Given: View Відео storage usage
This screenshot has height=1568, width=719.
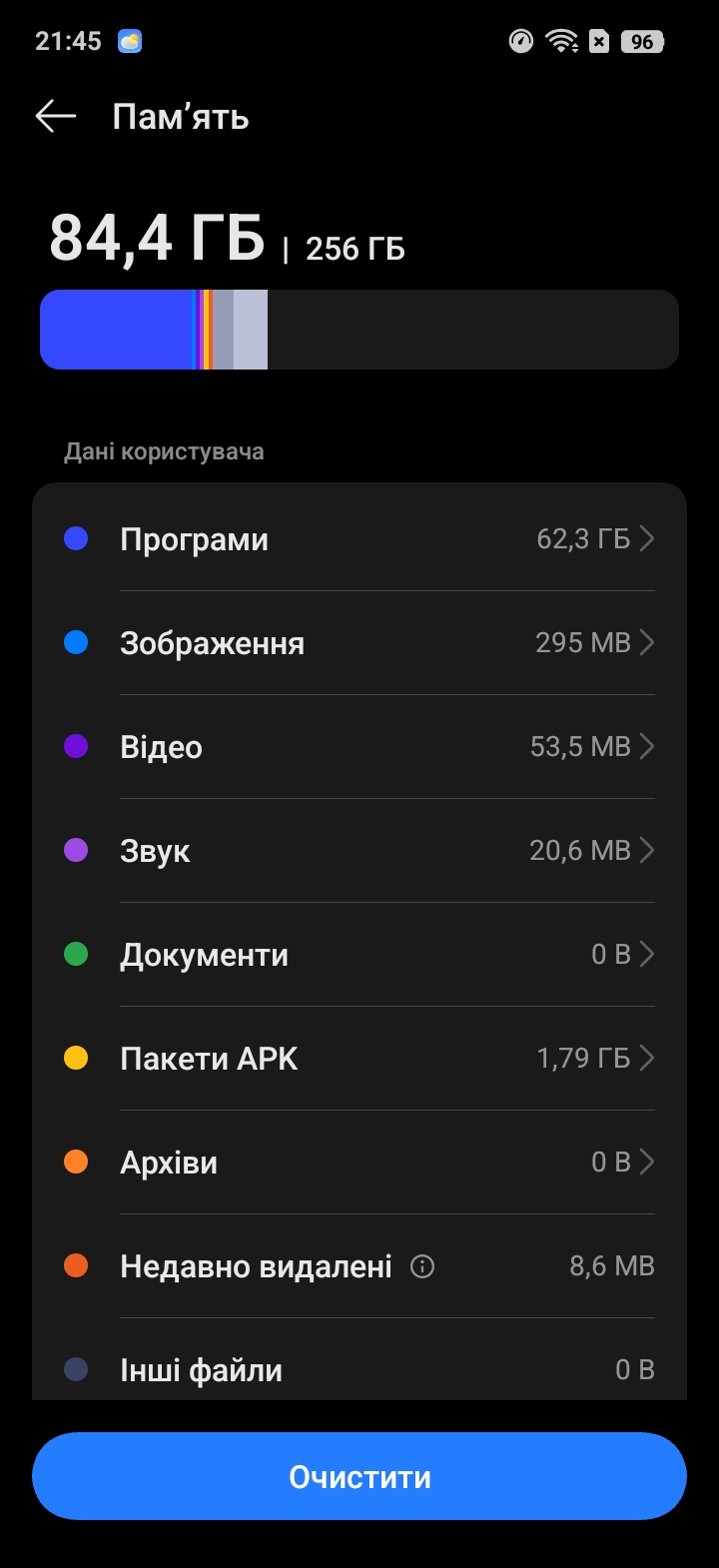Looking at the screenshot, I should pyautogui.click(x=359, y=747).
